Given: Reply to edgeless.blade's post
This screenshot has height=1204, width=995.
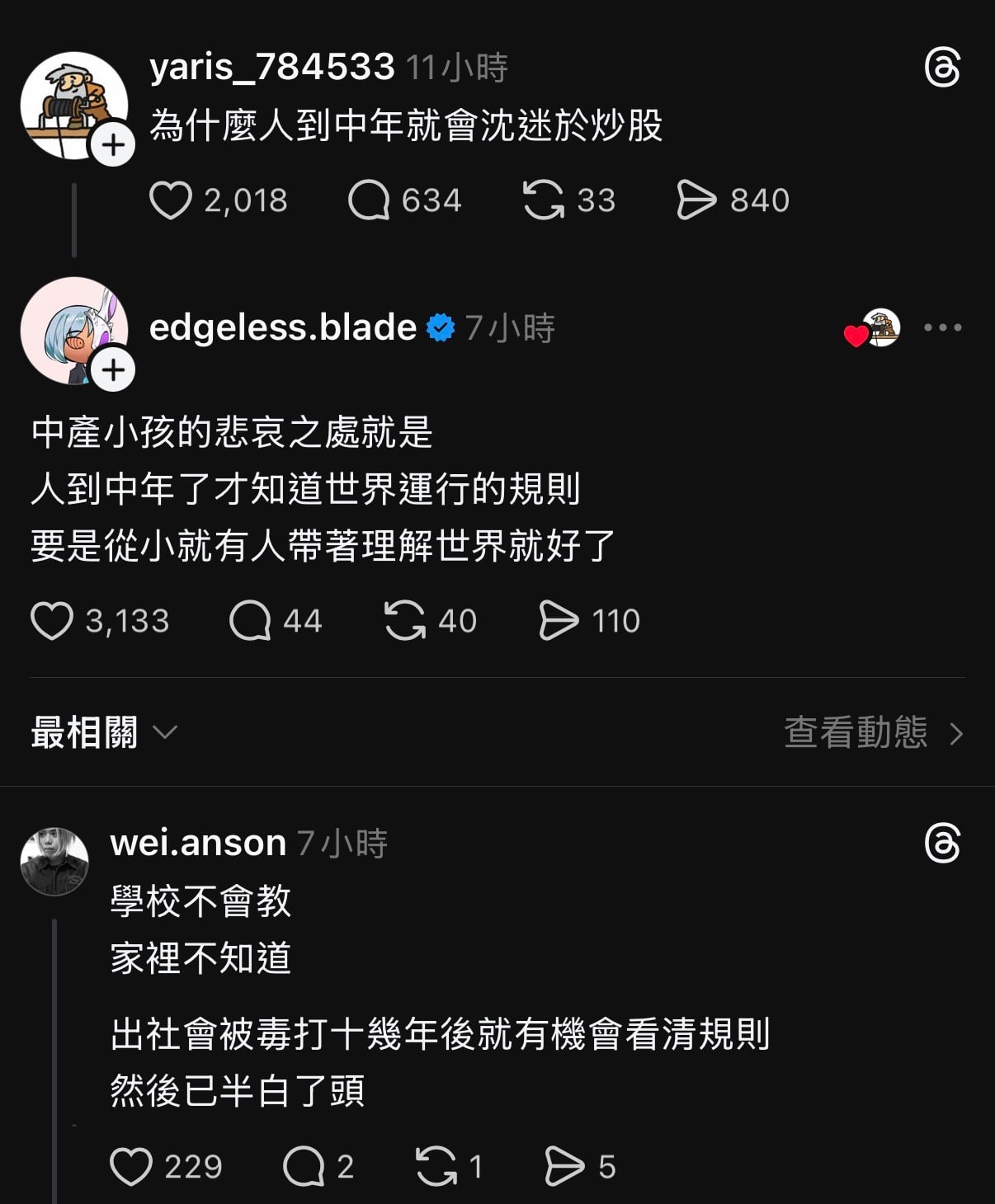Looking at the screenshot, I should [250, 621].
